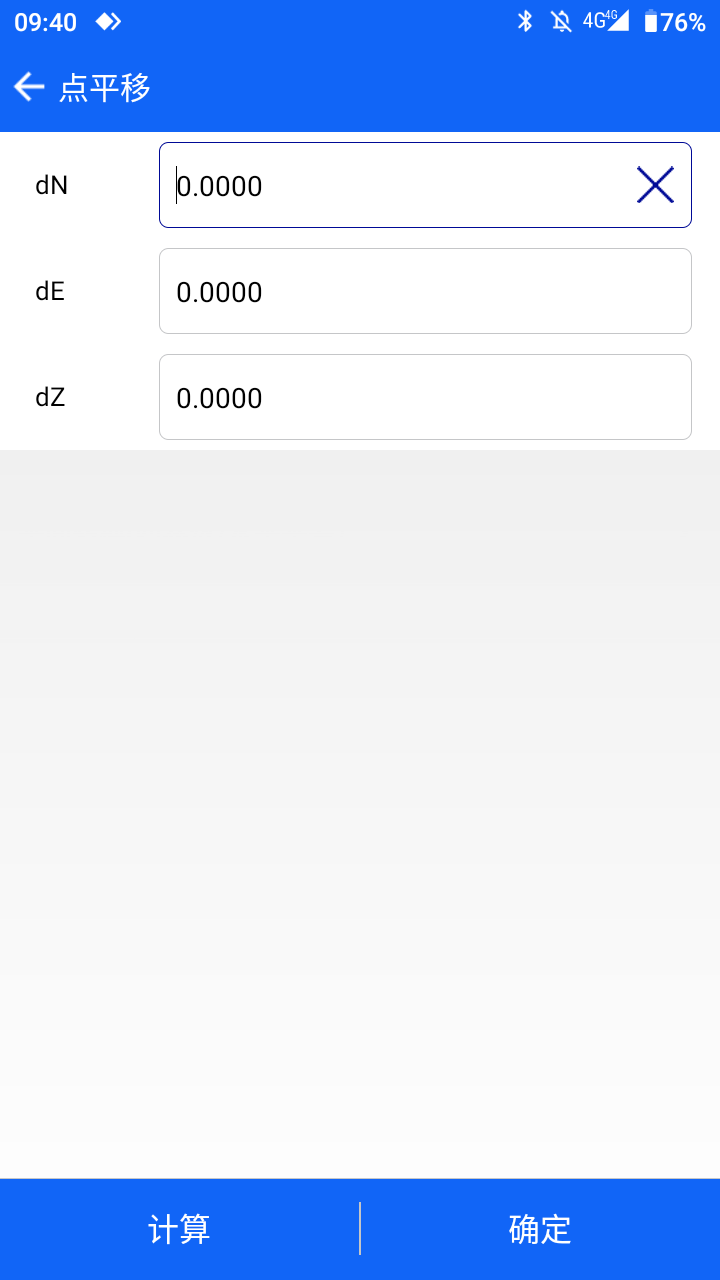Image resolution: width=720 pixels, height=1280 pixels.
Task: Tap the 计算 button
Action: (180, 1229)
